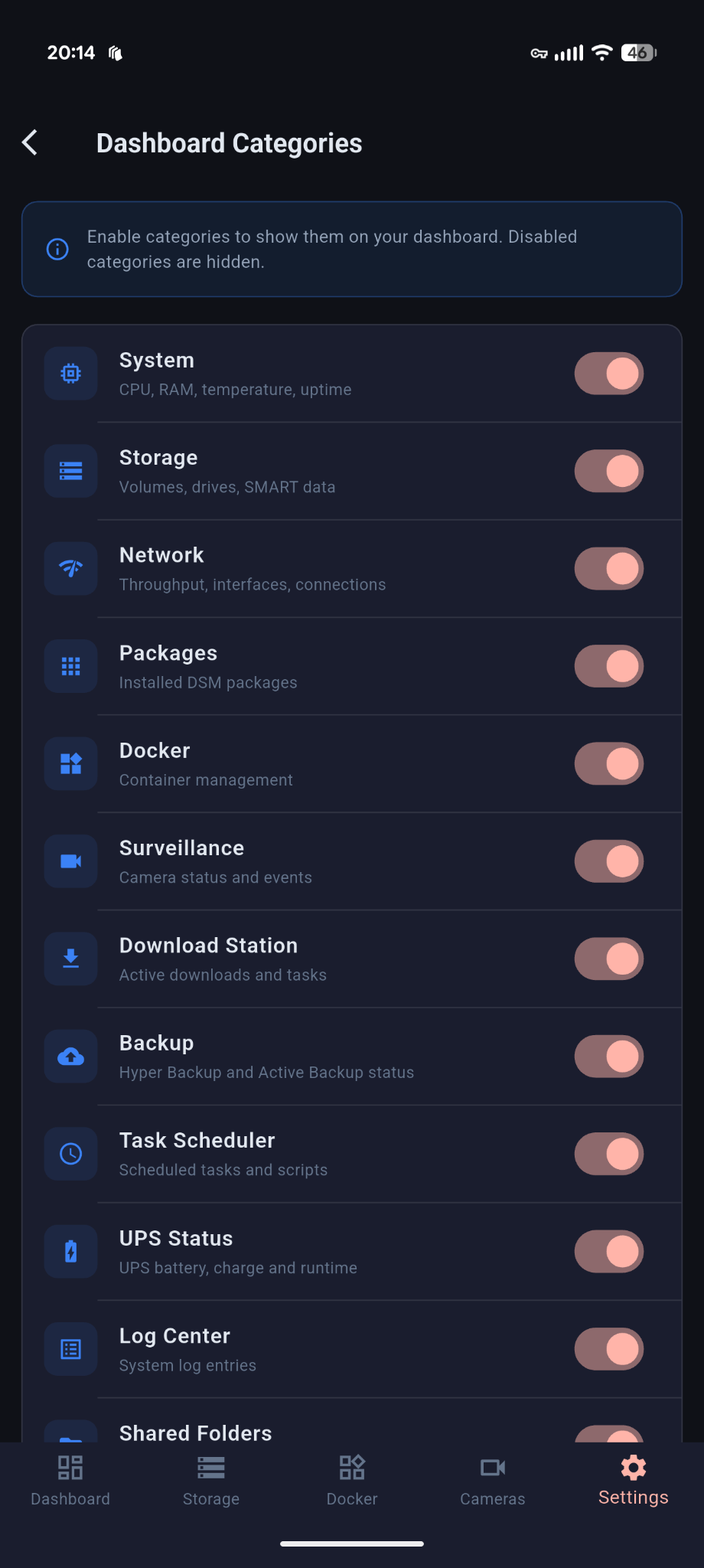
Task: Toggle the Log Center category off
Action: coord(608,1348)
